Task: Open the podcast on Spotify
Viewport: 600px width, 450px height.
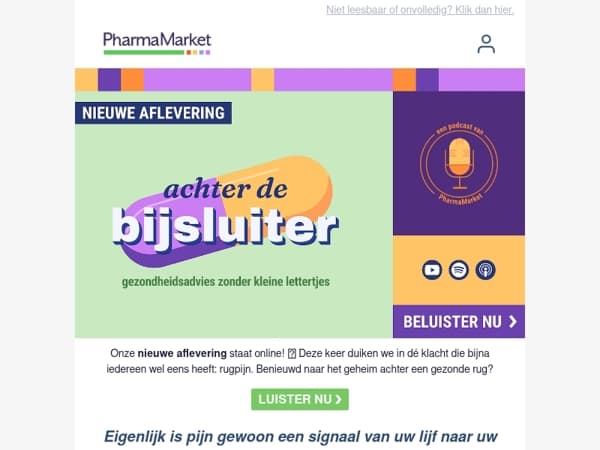Action: [x=459, y=270]
